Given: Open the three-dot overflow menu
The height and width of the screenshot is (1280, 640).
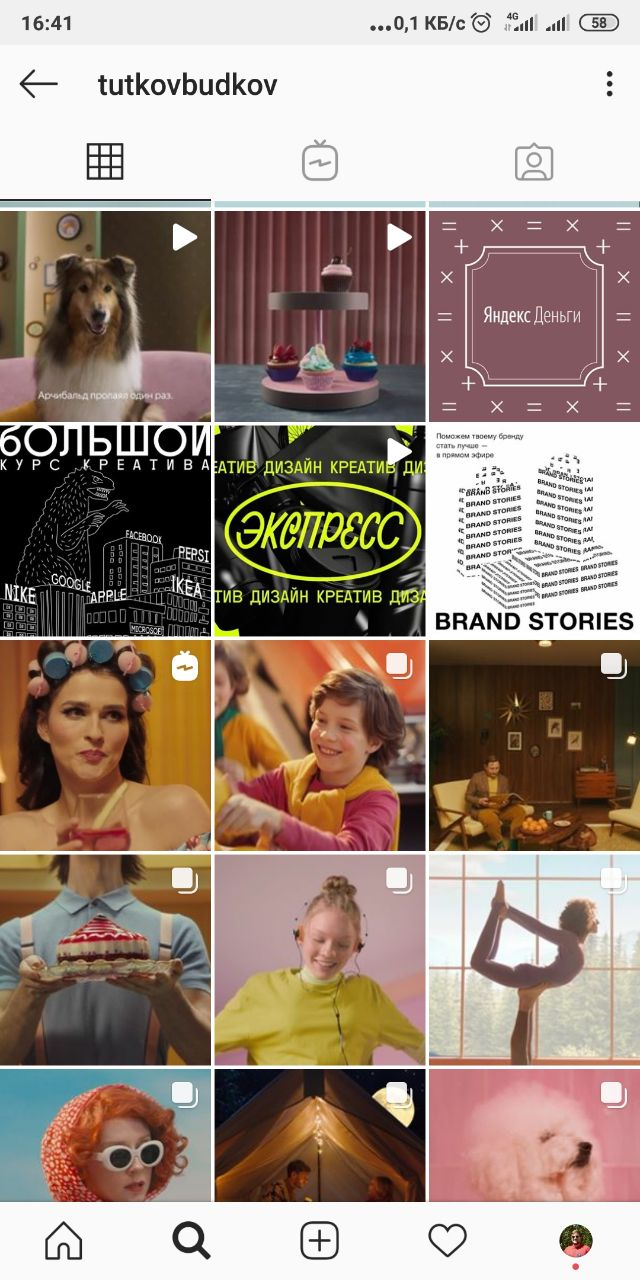Looking at the screenshot, I should [x=609, y=84].
